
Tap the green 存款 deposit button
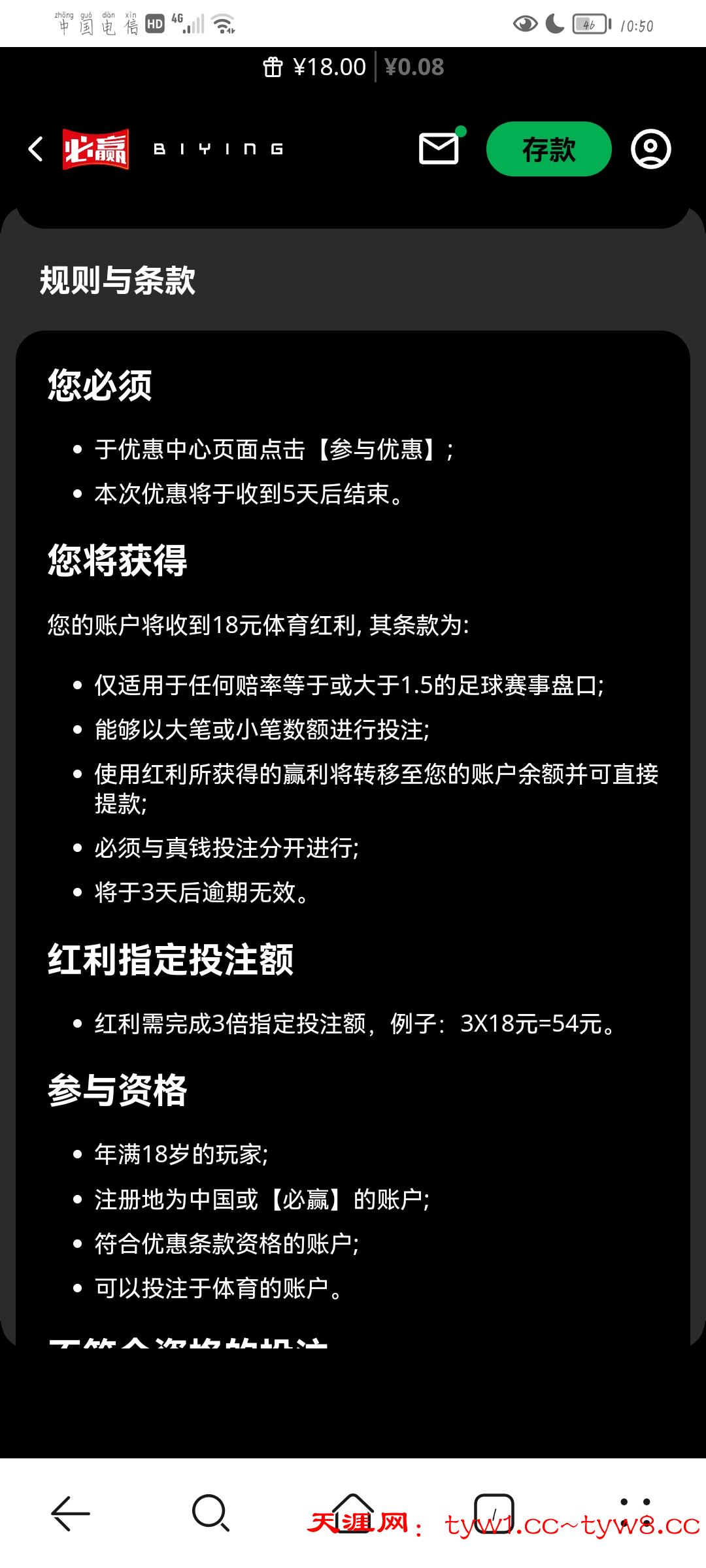pos(548,149)
